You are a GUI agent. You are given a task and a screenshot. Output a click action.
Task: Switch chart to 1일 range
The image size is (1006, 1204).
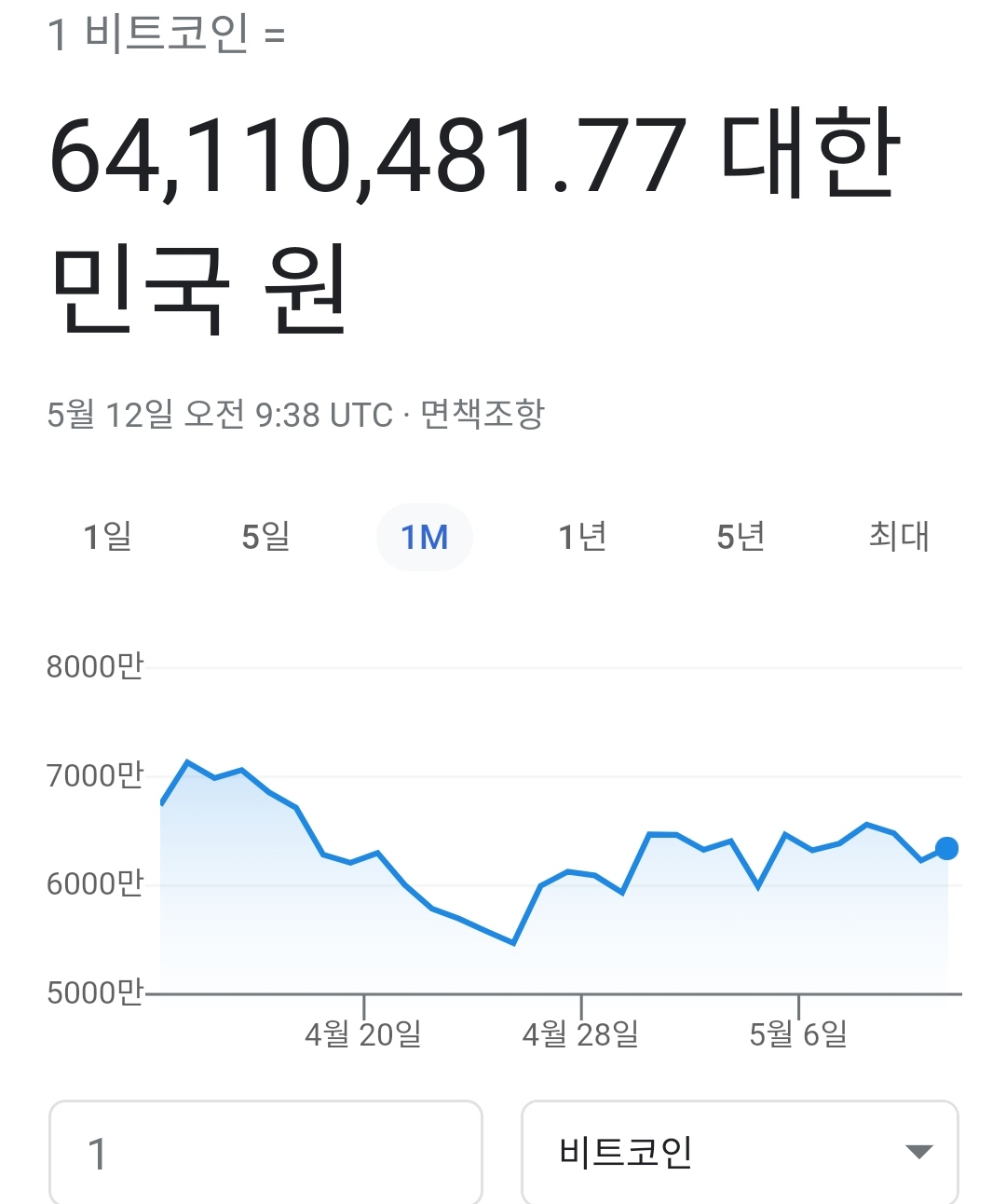click(x=108, y=537)
